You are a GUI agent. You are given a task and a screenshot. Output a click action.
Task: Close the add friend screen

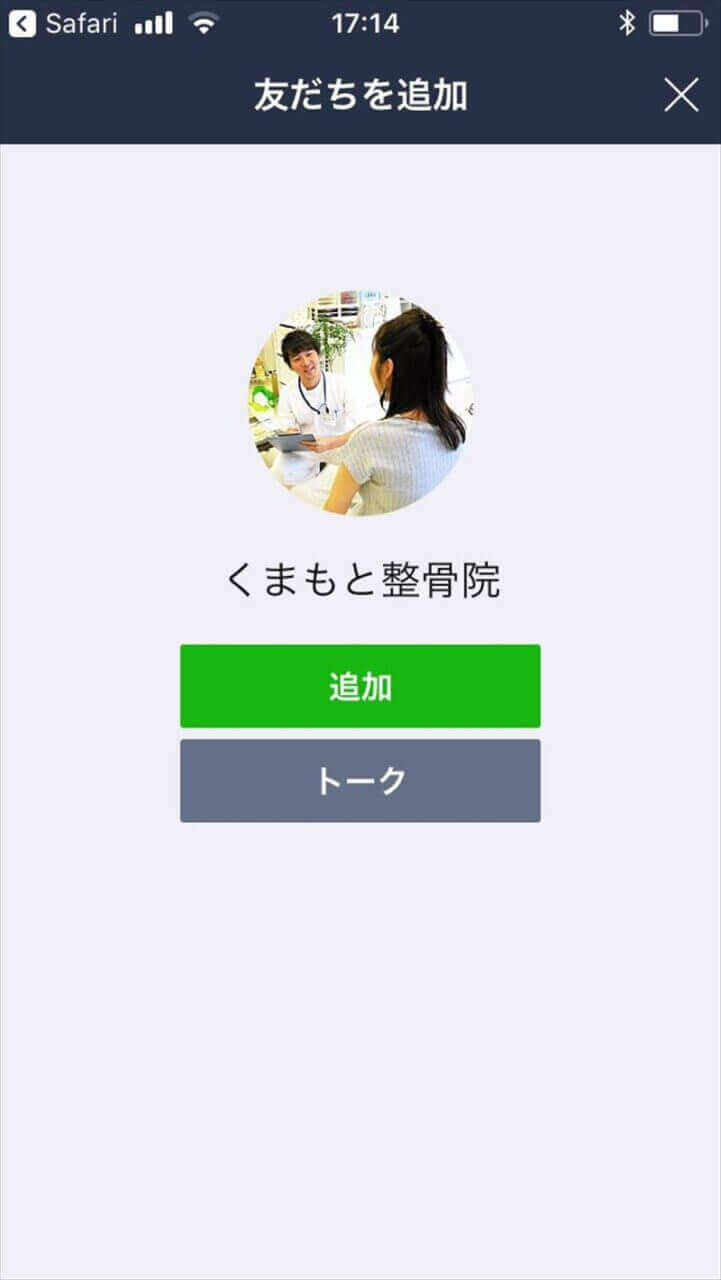tap(681, 96)
